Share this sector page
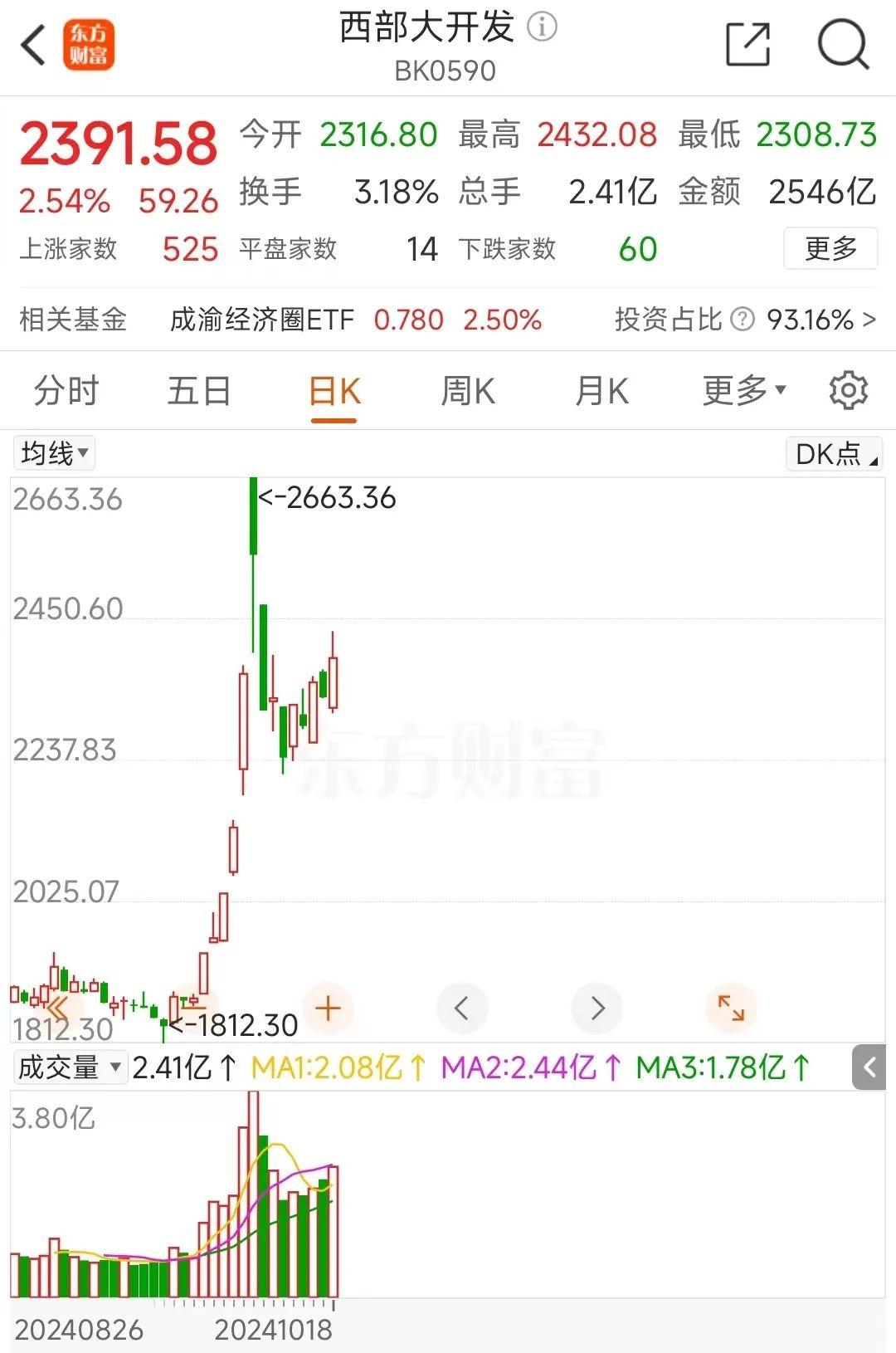Image resolution: width=896 pixels, height=1353 pixels. tap(747, 45)
